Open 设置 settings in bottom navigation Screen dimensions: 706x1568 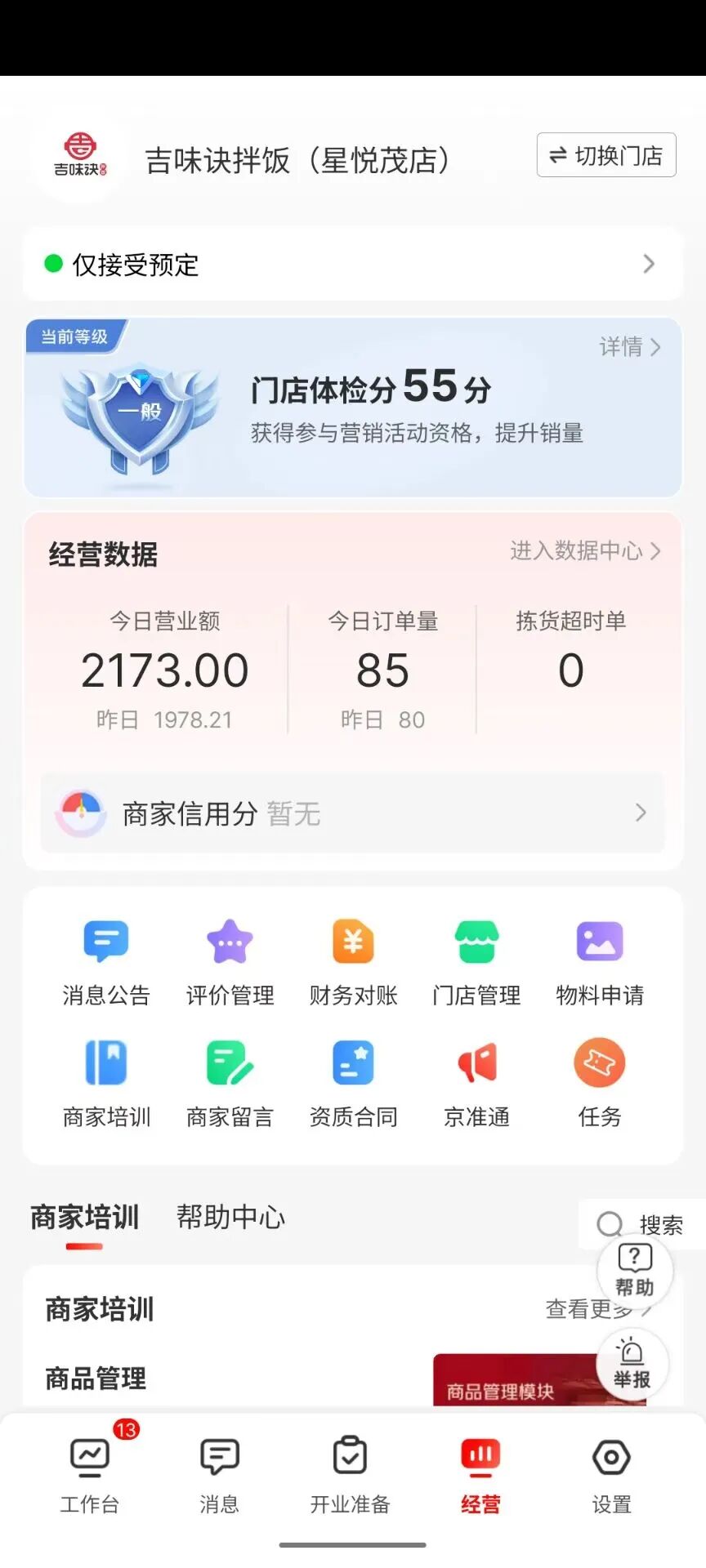pos(611,1476)
